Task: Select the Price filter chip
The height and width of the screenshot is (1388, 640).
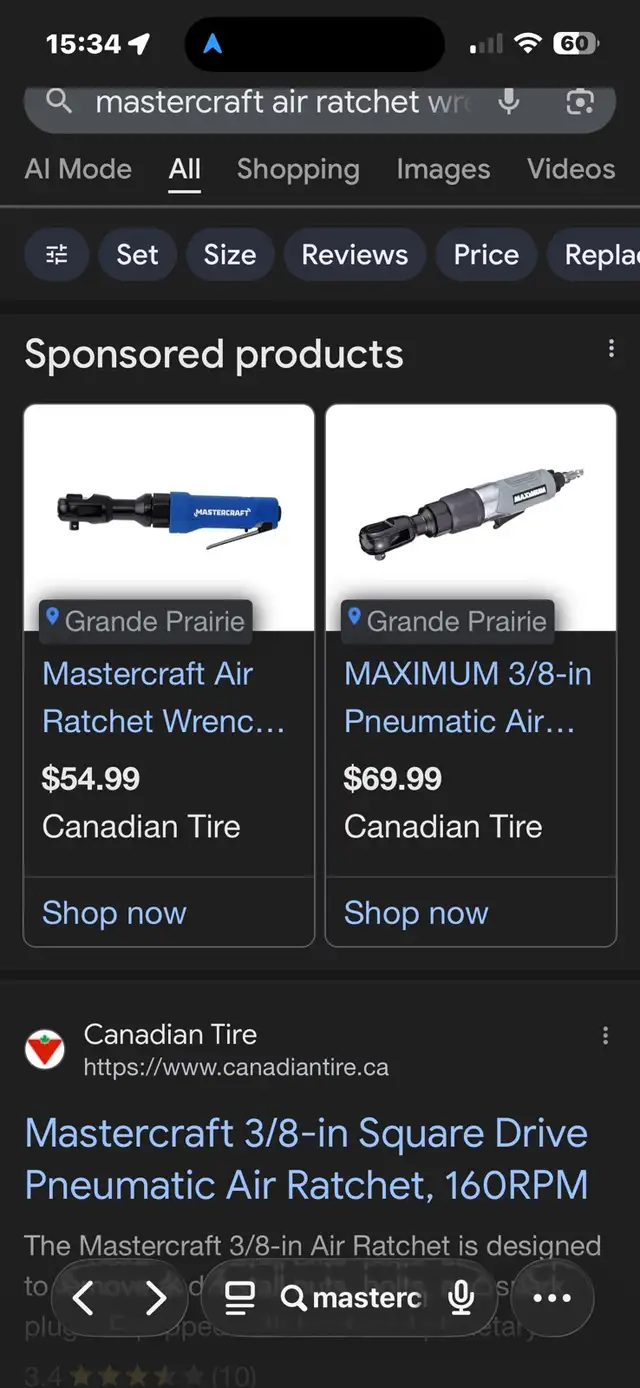Action: click(486, 255)
